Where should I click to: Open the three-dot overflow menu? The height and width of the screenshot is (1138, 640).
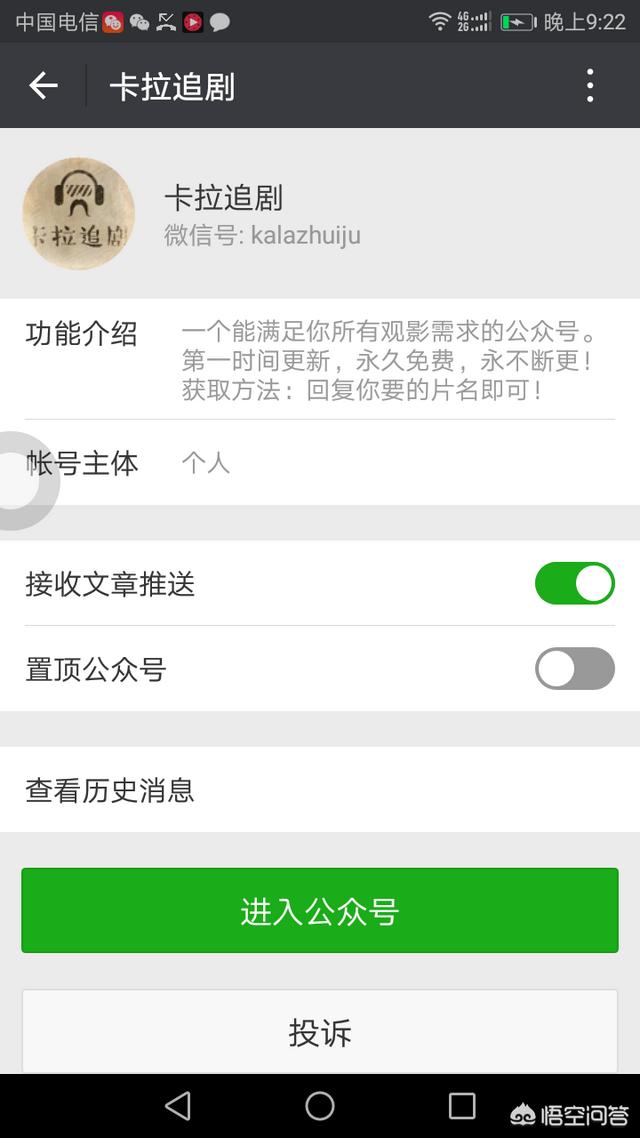590,86
